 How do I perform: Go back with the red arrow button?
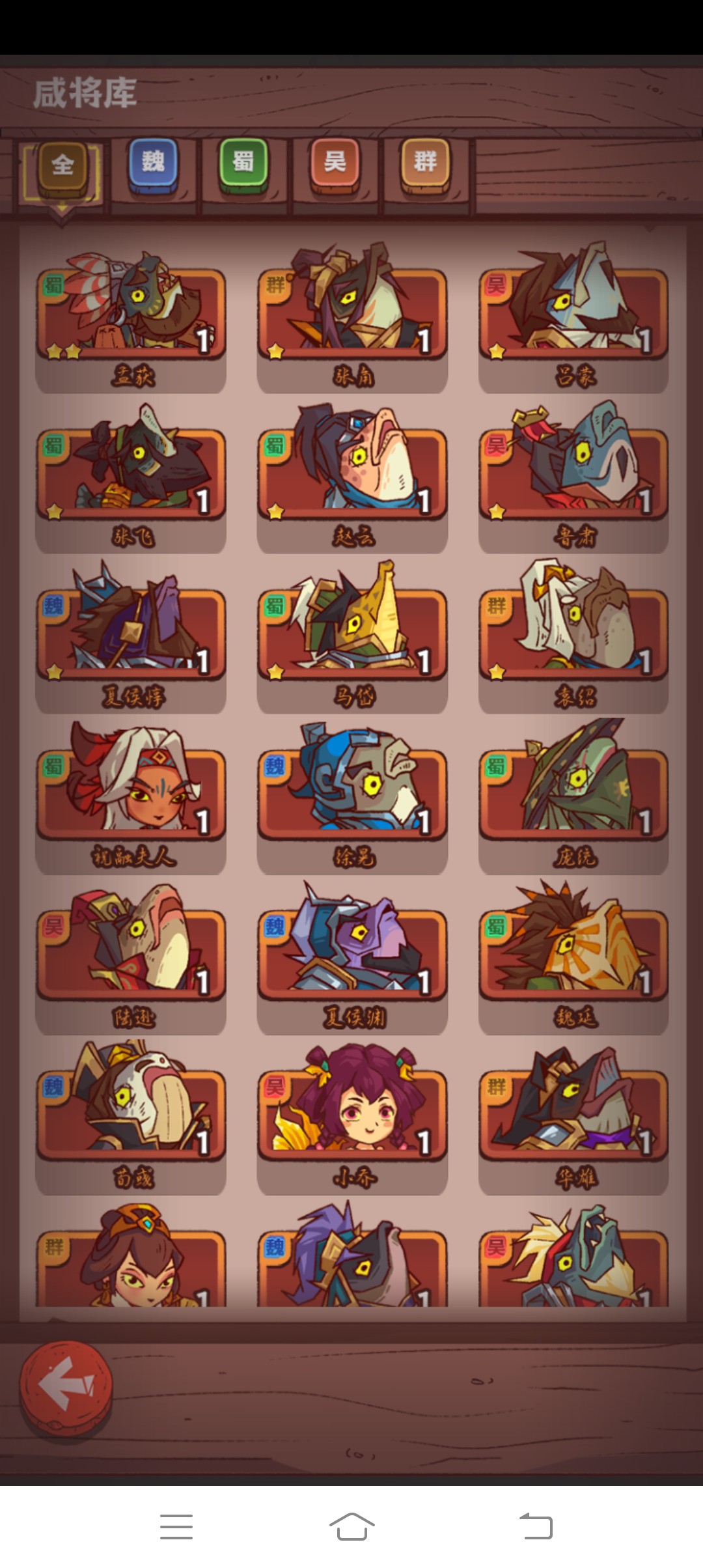pos(66,1389)
